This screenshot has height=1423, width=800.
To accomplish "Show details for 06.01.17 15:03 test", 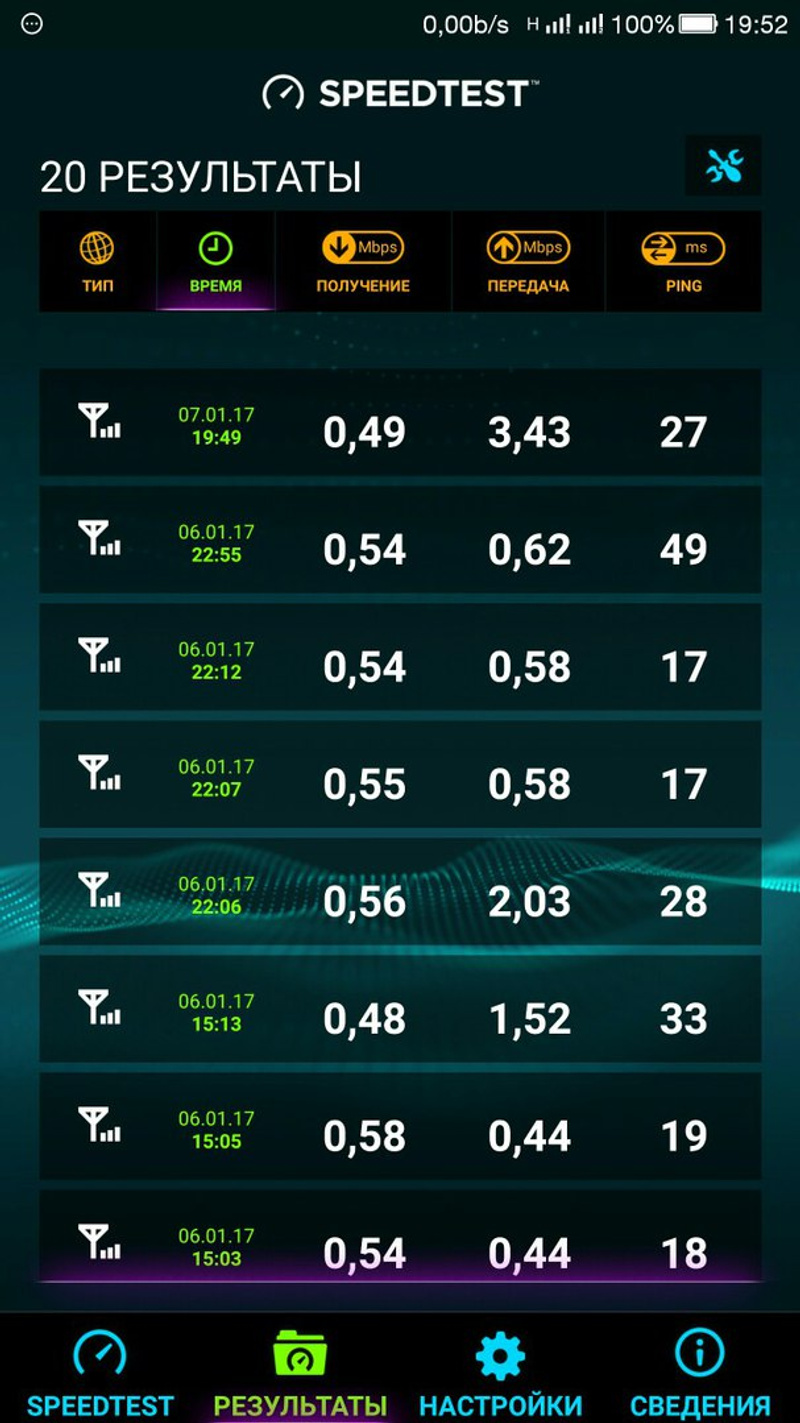I will tap(400, 1238).
